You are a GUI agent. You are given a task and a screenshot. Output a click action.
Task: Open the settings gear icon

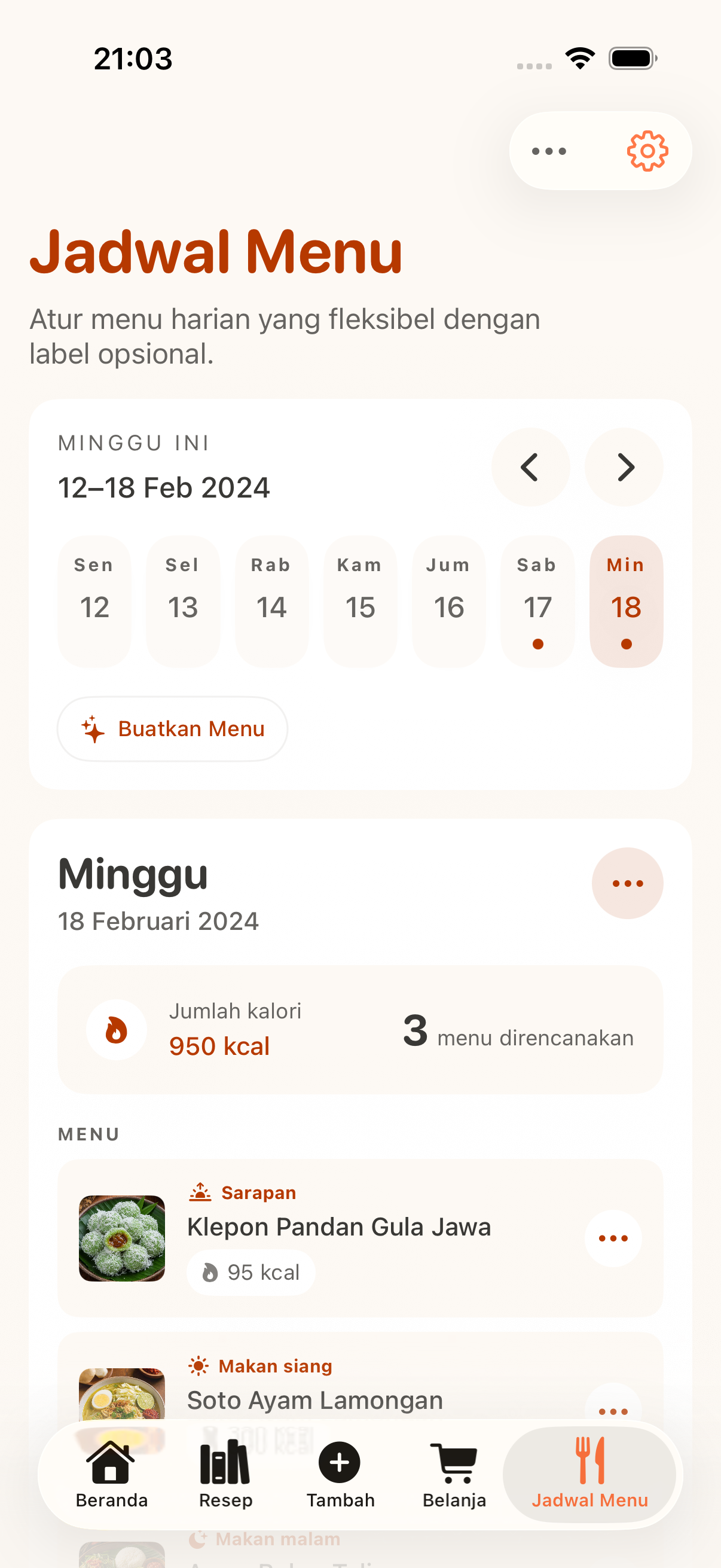tap(647, 151)
